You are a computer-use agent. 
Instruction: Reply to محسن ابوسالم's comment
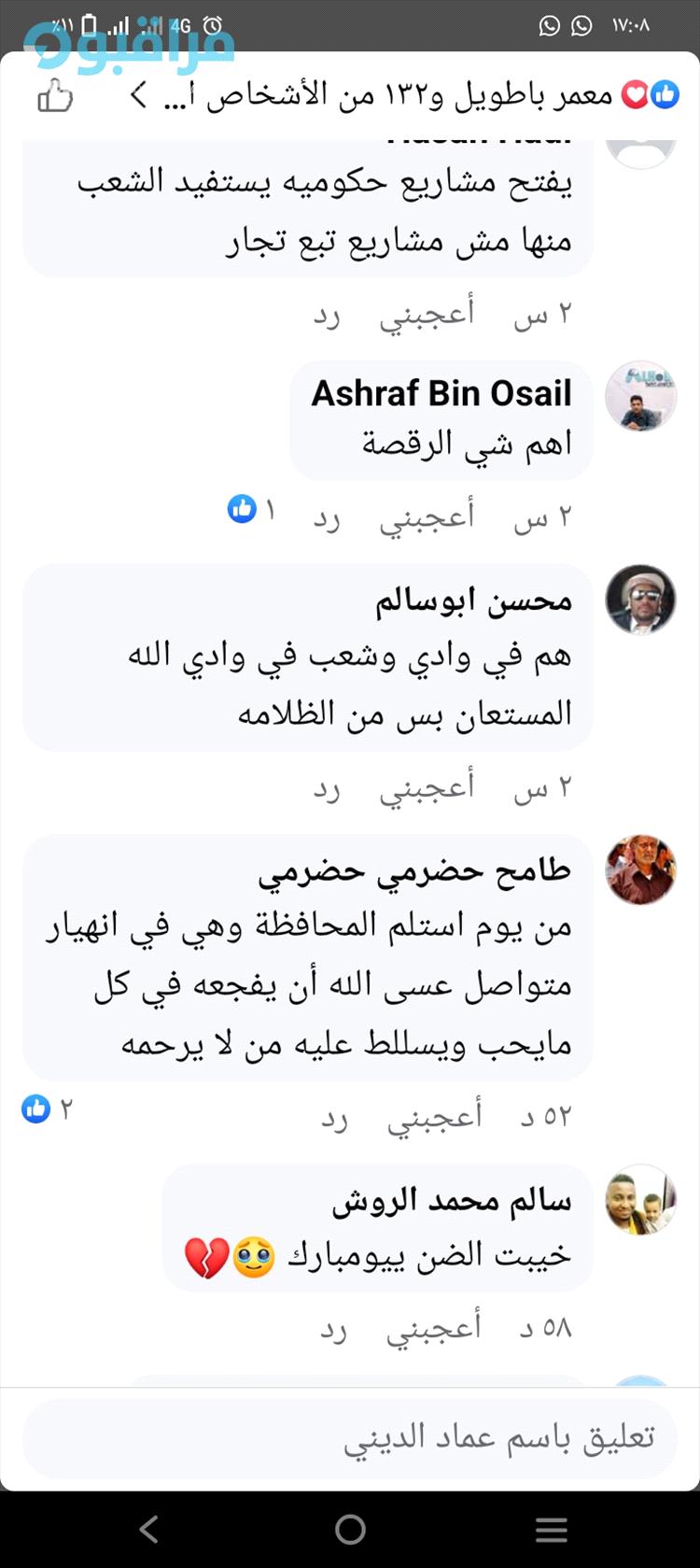[327, 789]
